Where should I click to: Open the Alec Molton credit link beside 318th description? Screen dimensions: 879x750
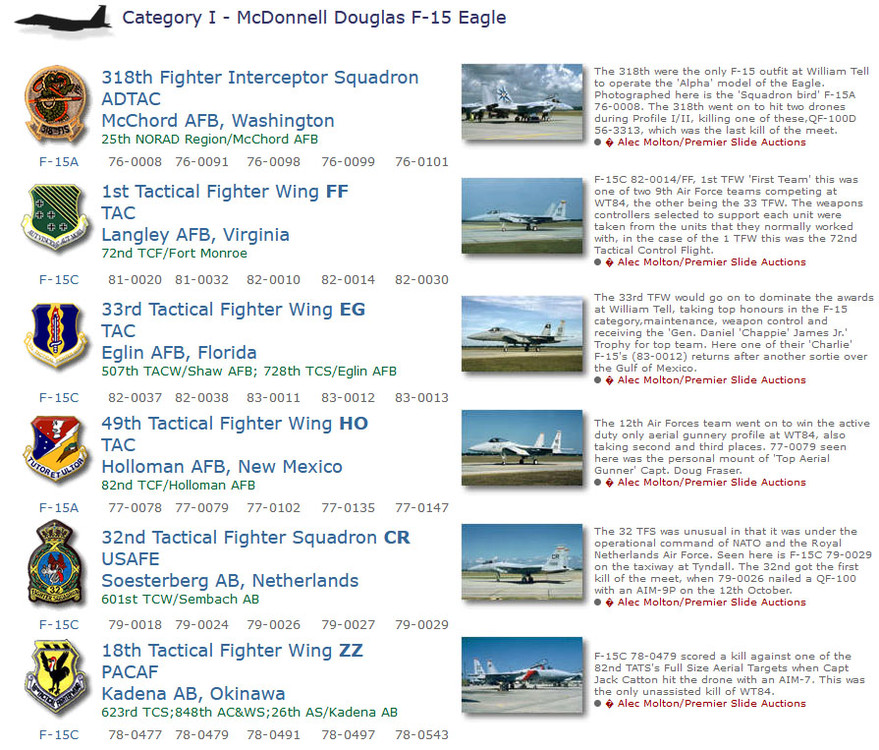[x=711, y=142]
